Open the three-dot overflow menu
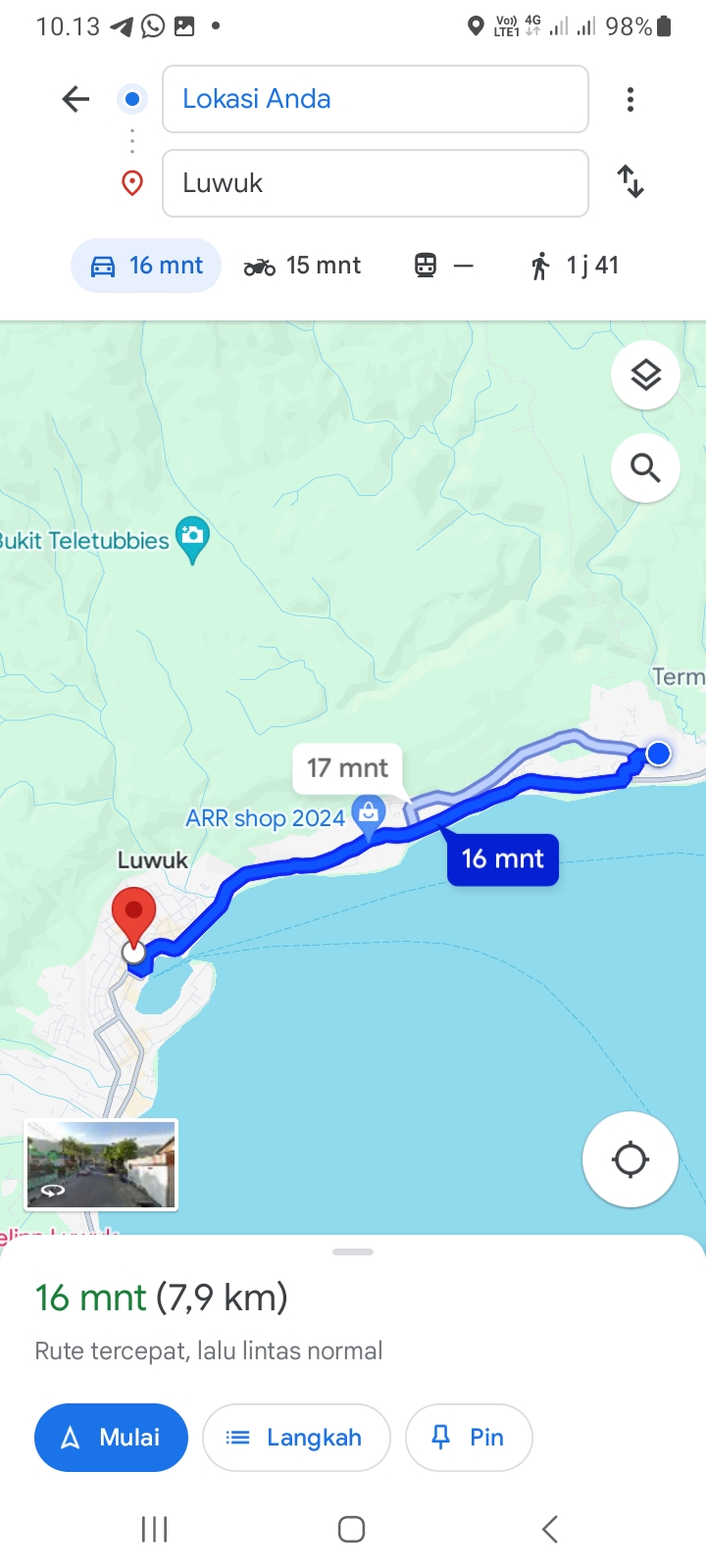This screenshot has height=1568, width=706. [x=630, y=99]
